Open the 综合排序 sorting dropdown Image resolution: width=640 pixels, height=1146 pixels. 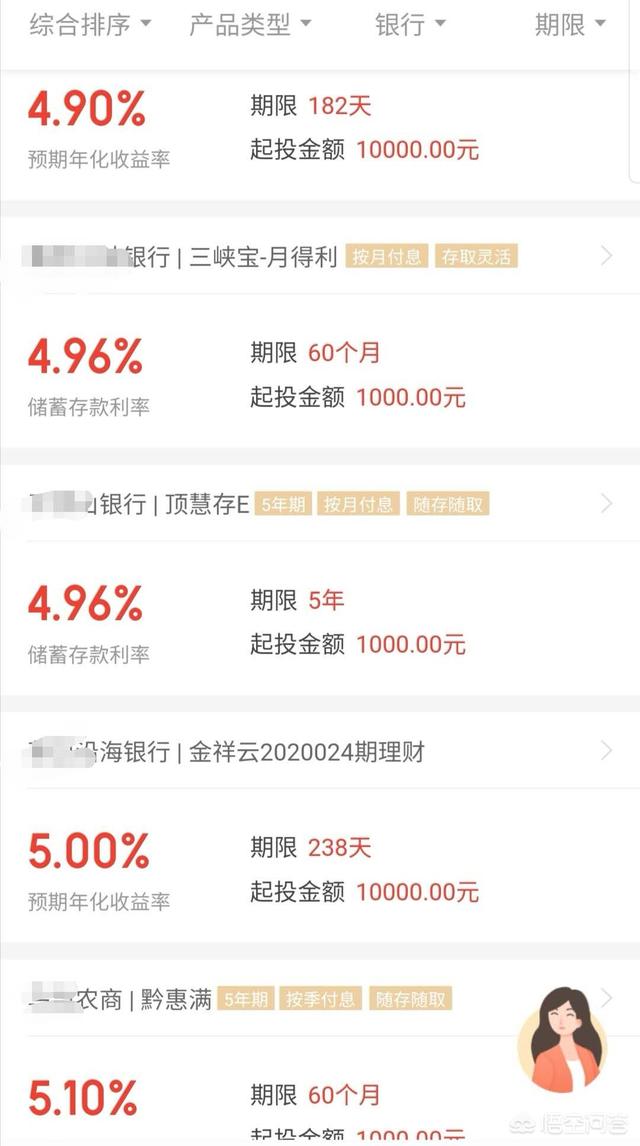pyautogui.click(x=90, y=25)
